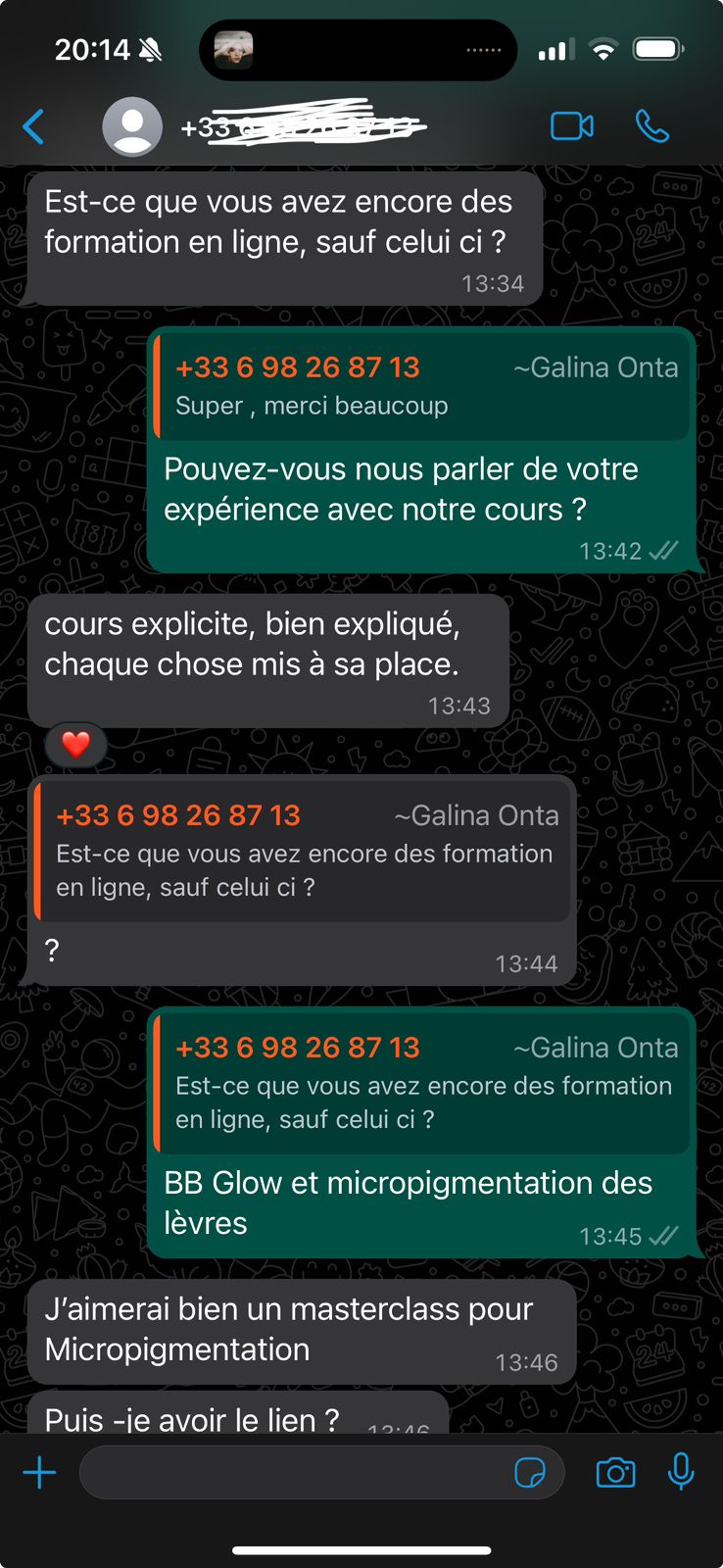
Task: Open the sticker picker in the message bar
Action: click(530, 1472)
